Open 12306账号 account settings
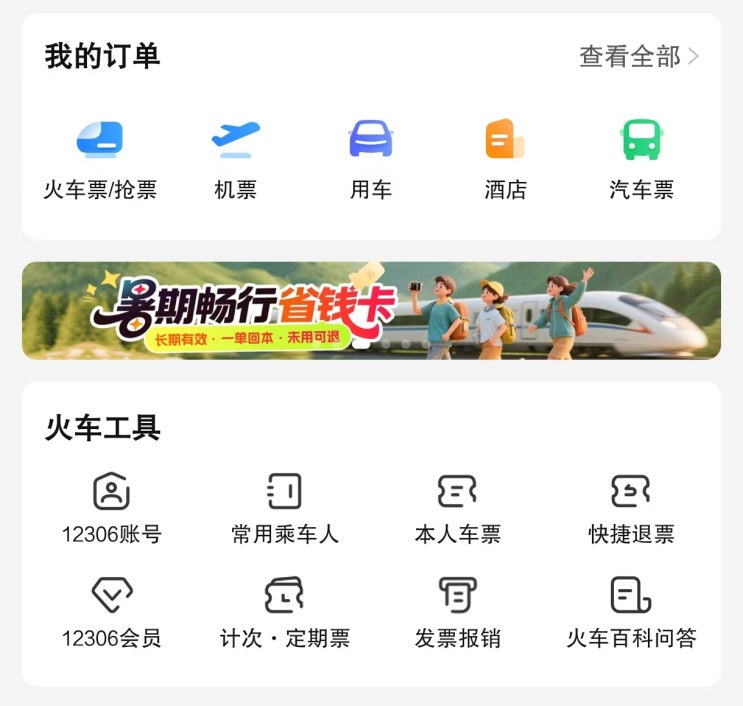743x706 pixels. pos(112,509)
